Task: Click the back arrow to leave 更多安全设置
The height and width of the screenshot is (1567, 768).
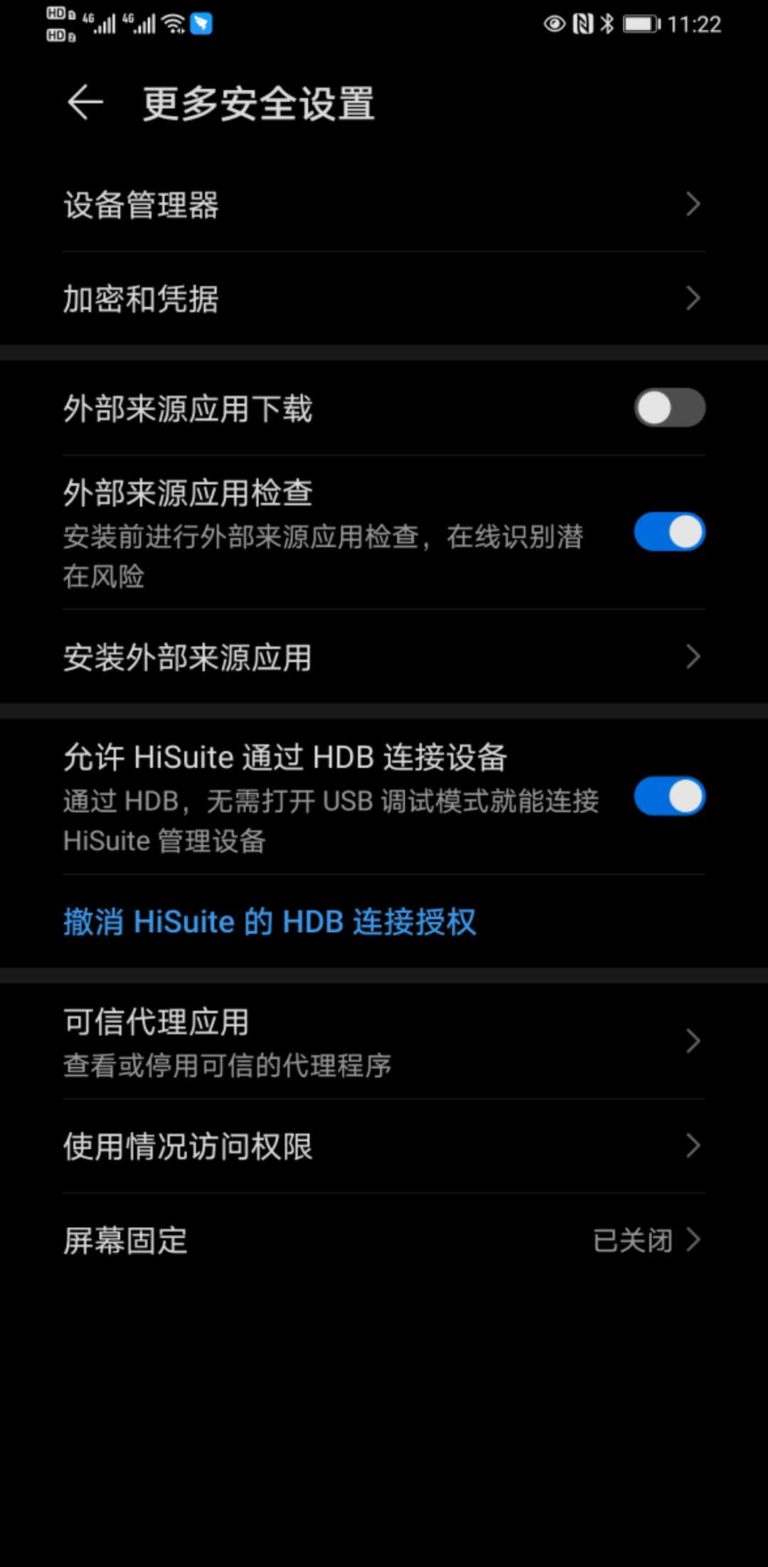Action: [85, 103]
